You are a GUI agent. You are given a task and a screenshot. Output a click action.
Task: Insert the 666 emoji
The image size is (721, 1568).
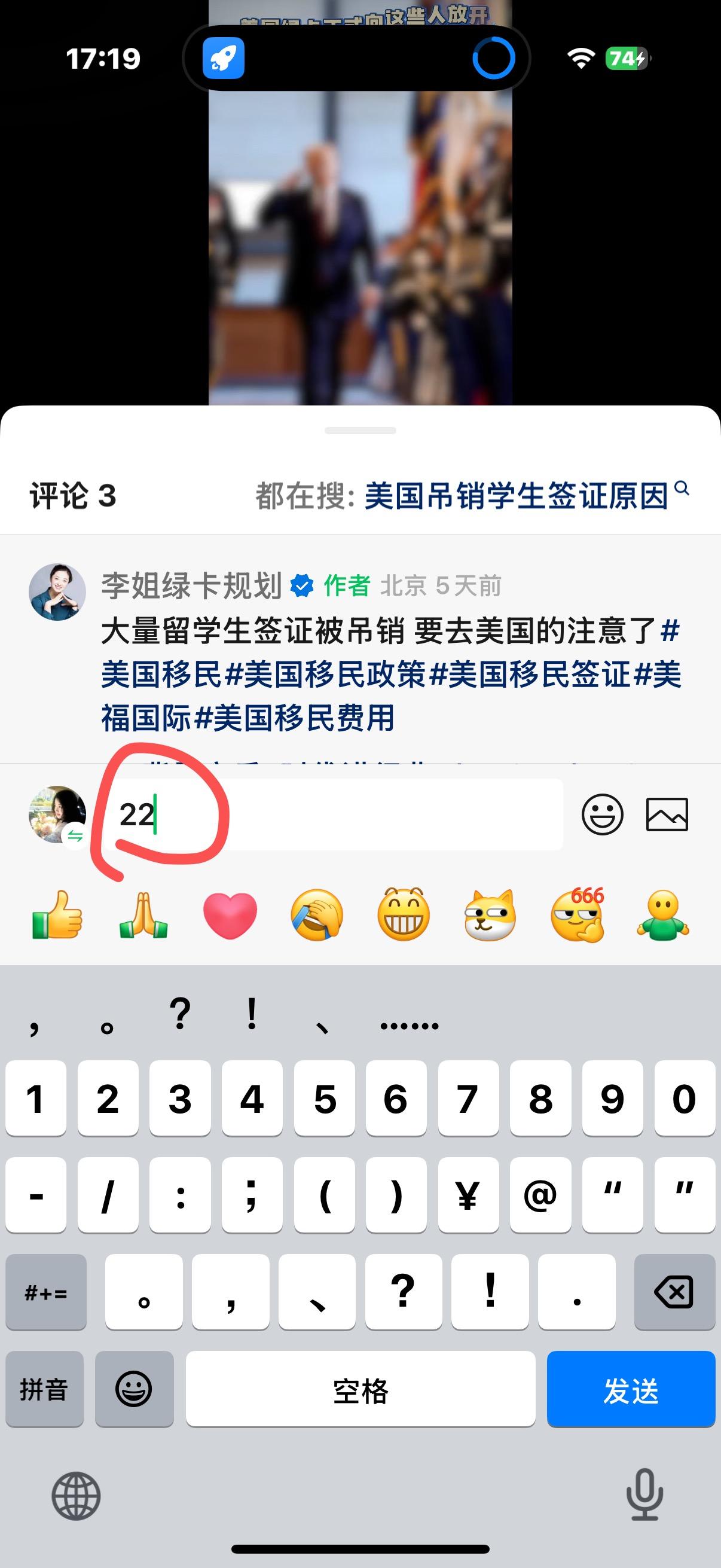pyautogui.click(x=578, y=915)
